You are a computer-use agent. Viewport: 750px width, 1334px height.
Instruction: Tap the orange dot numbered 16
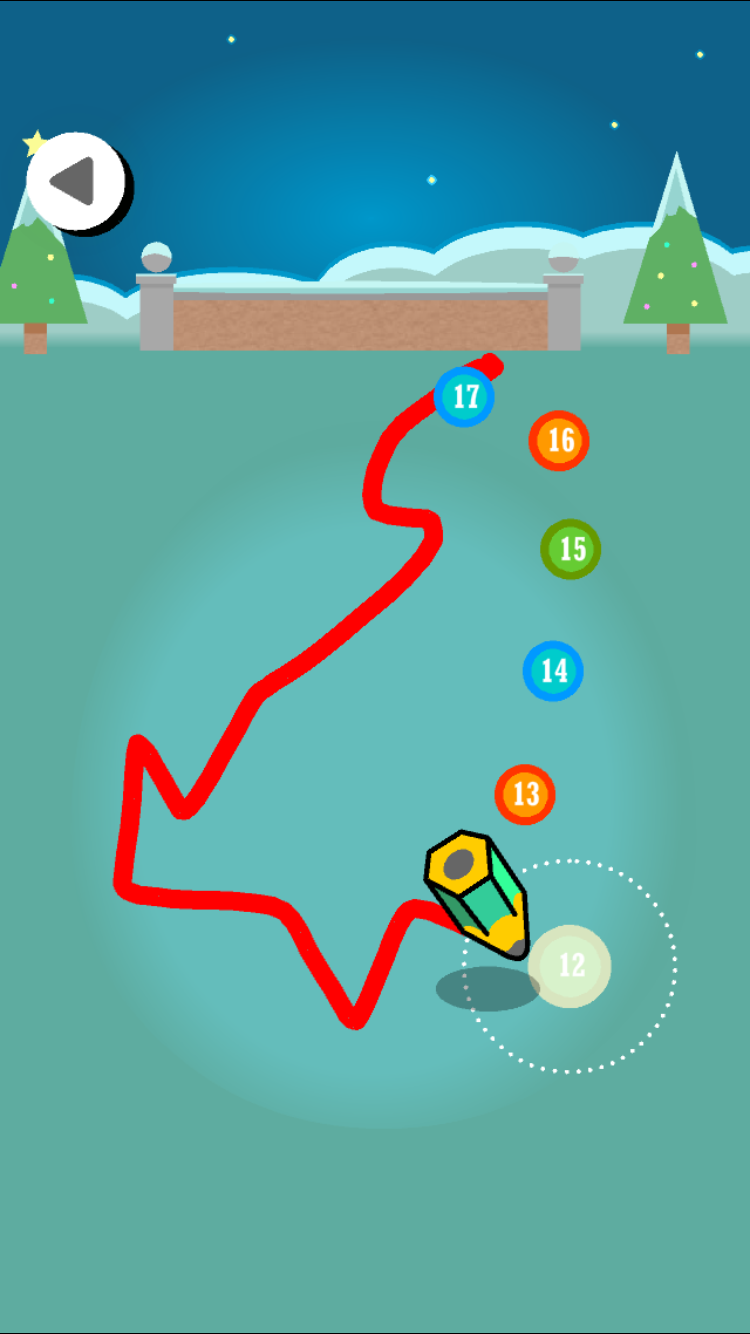pyautogui.click(x=559, y=440)
